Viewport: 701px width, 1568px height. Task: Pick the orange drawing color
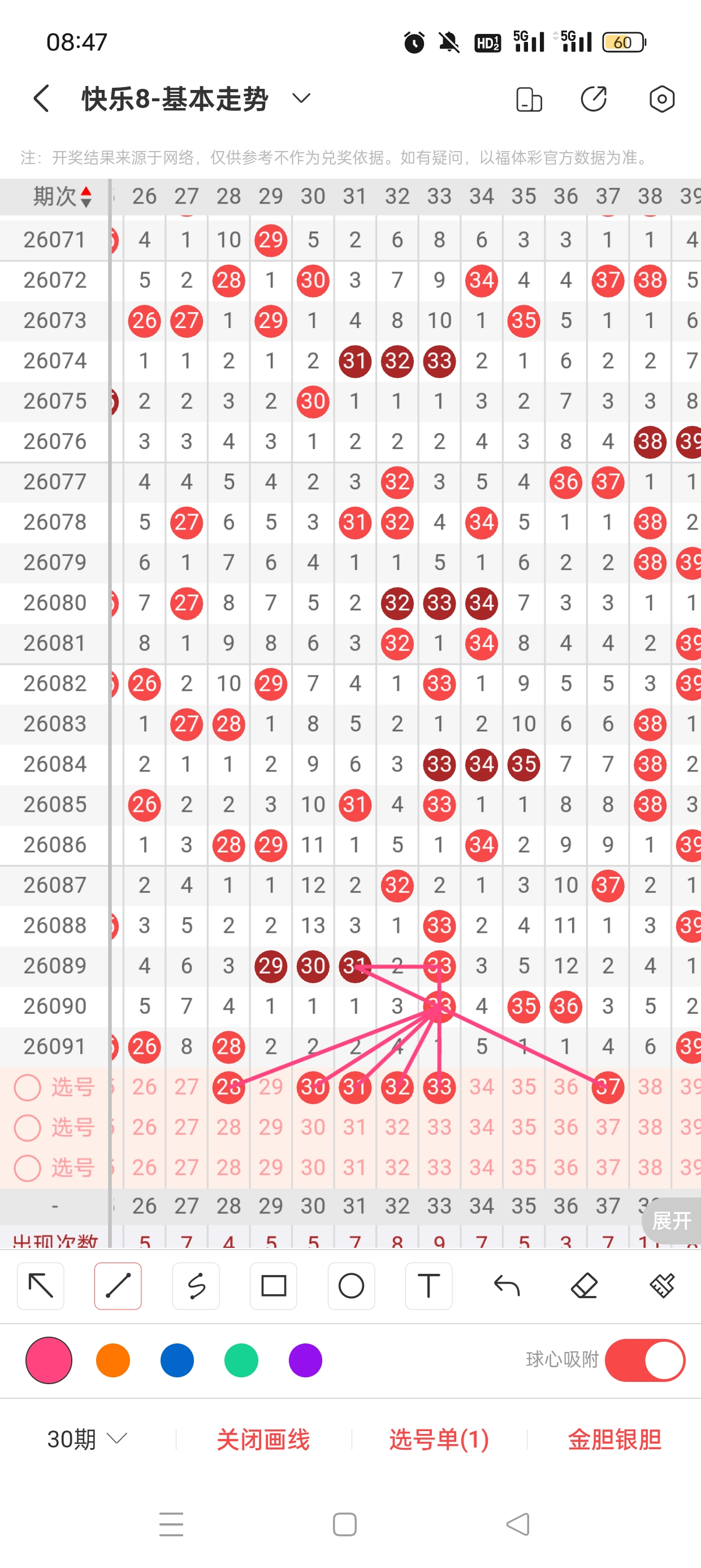[x=113, y=1360]
